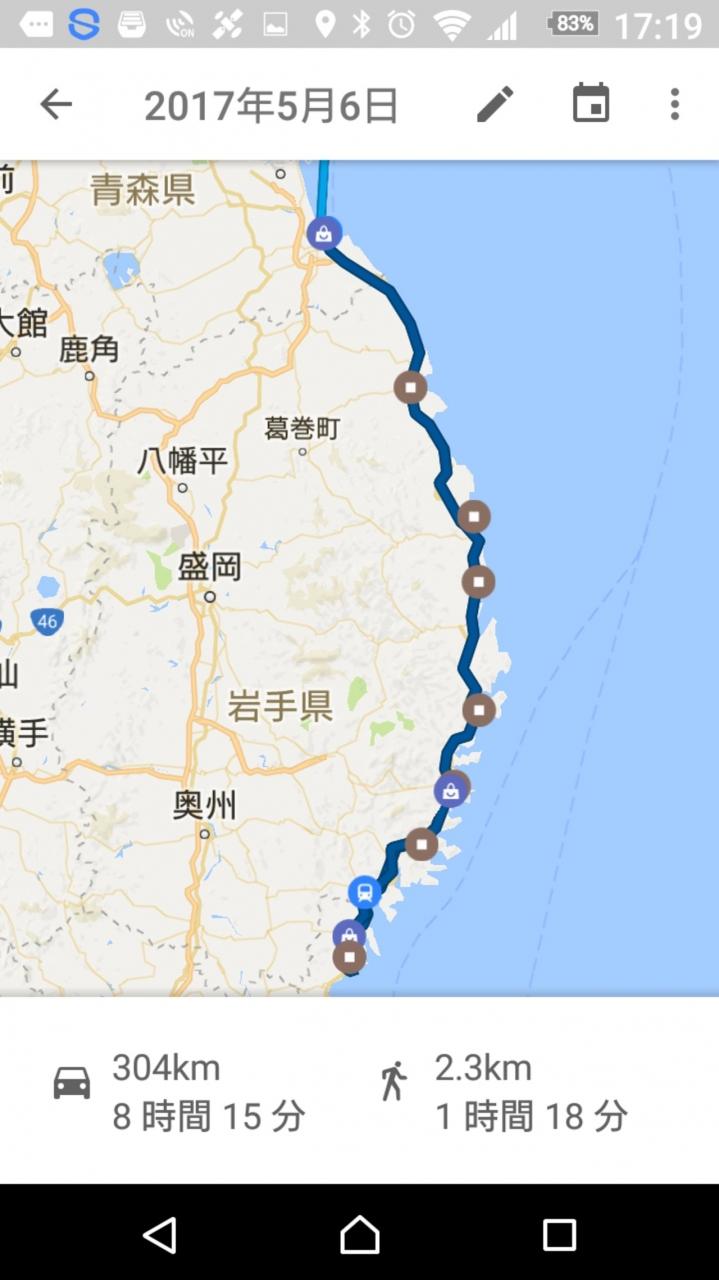Image resolution: width=719 pixels, height=1280 pixels.
Task: Tap the shopping marker at the route's north end
Action: coord(323,234)
